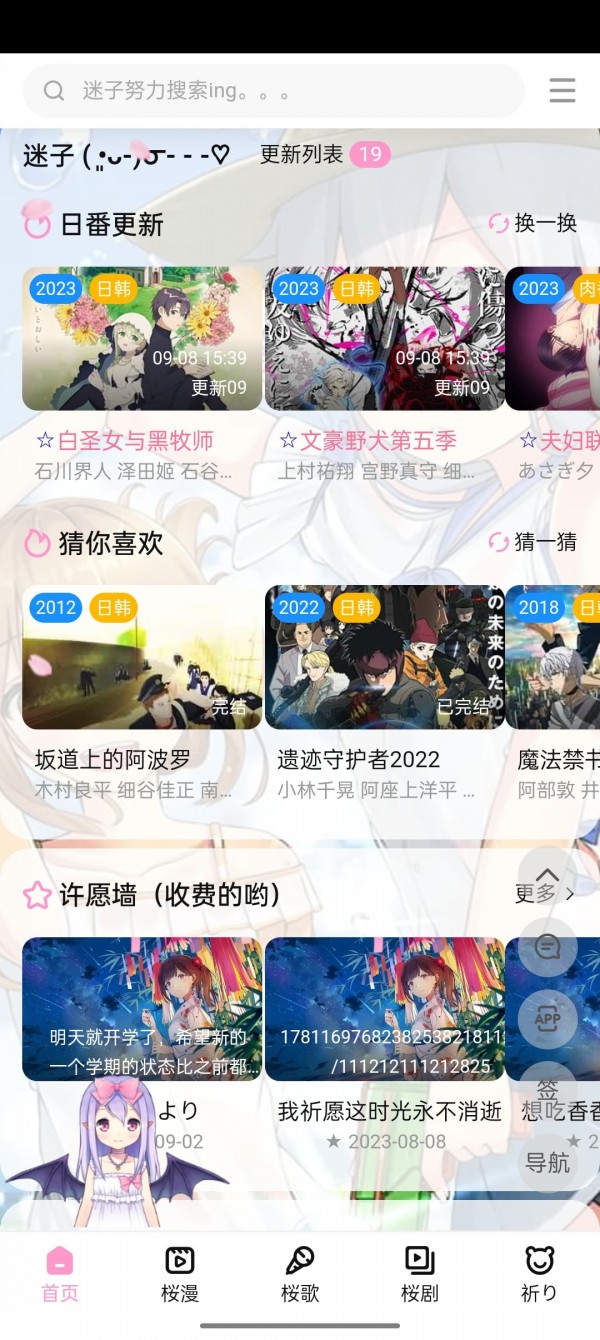Switch to the 桜漫 tab
This screenshot has height=1340, width=600.
click(180, 1273)
